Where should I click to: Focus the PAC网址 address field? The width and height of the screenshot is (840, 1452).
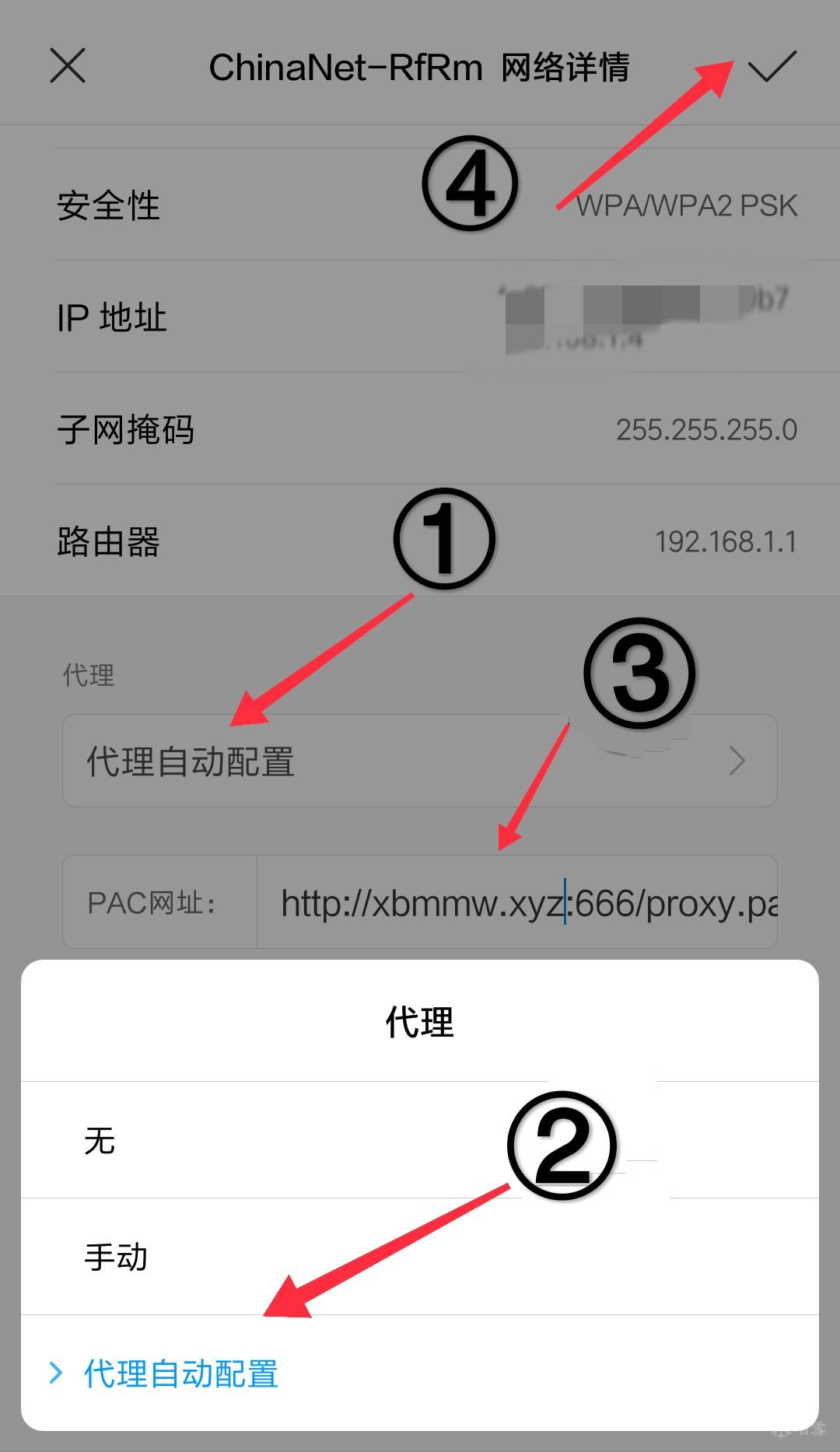[x=516, y=902]
